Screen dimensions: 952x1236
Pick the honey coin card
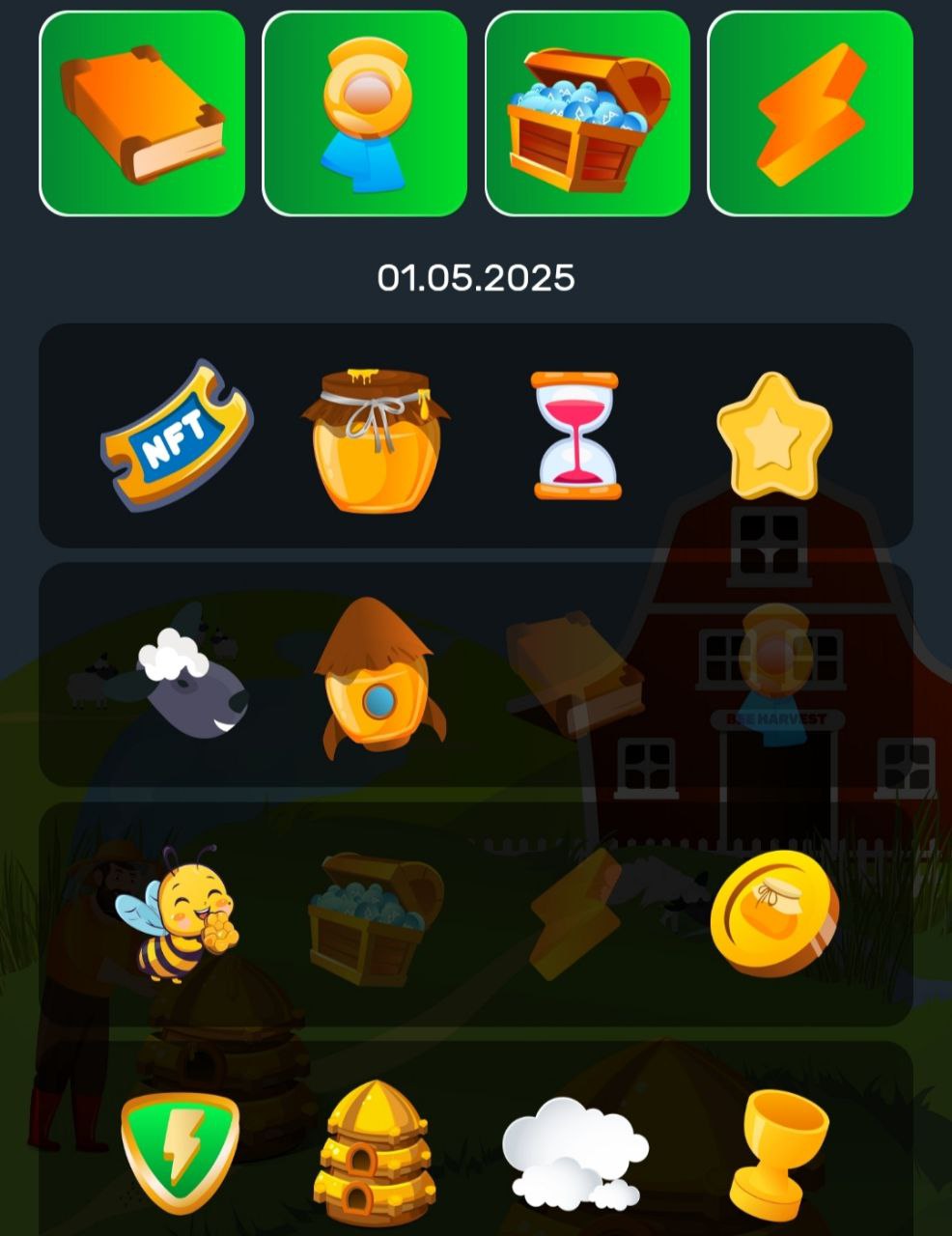774,913
